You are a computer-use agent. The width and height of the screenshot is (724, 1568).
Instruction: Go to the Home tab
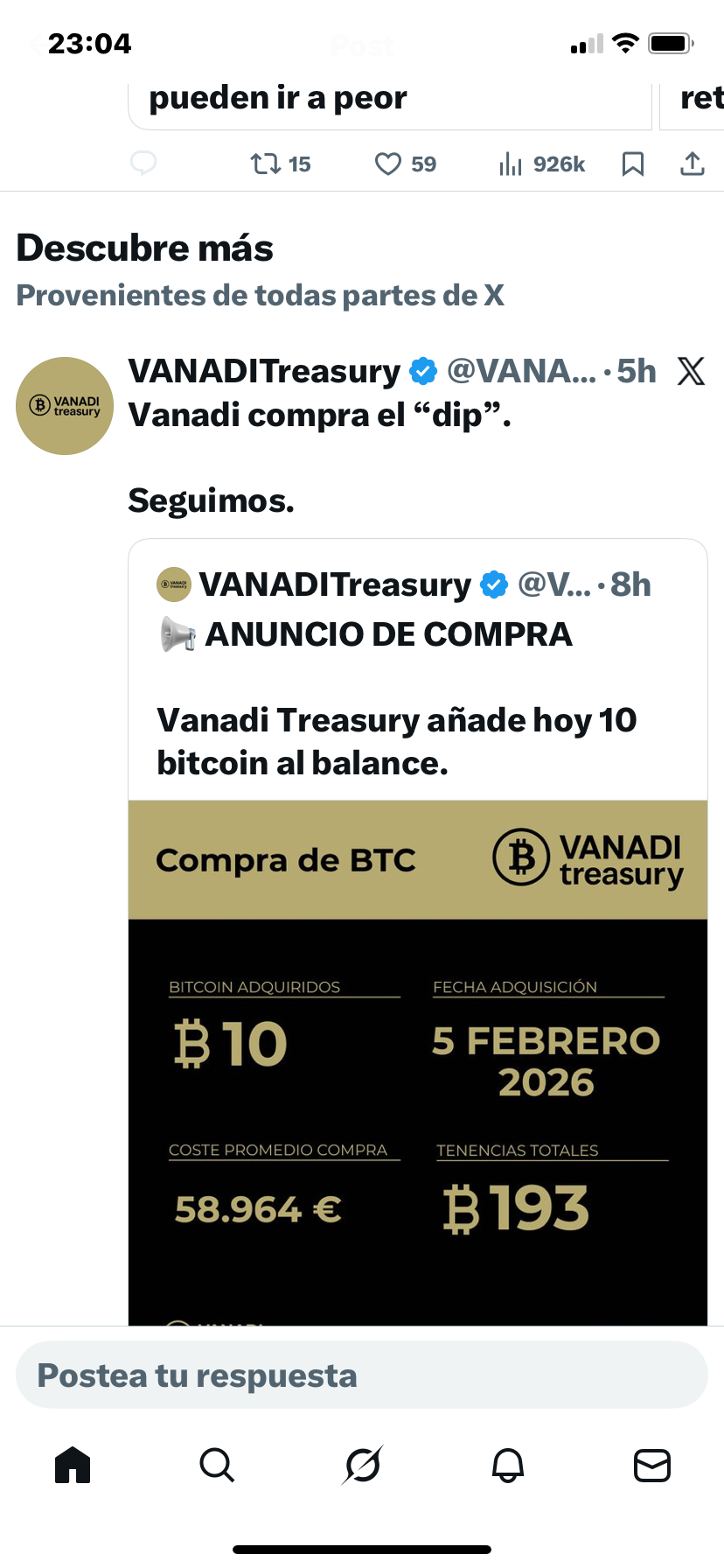73,1465
